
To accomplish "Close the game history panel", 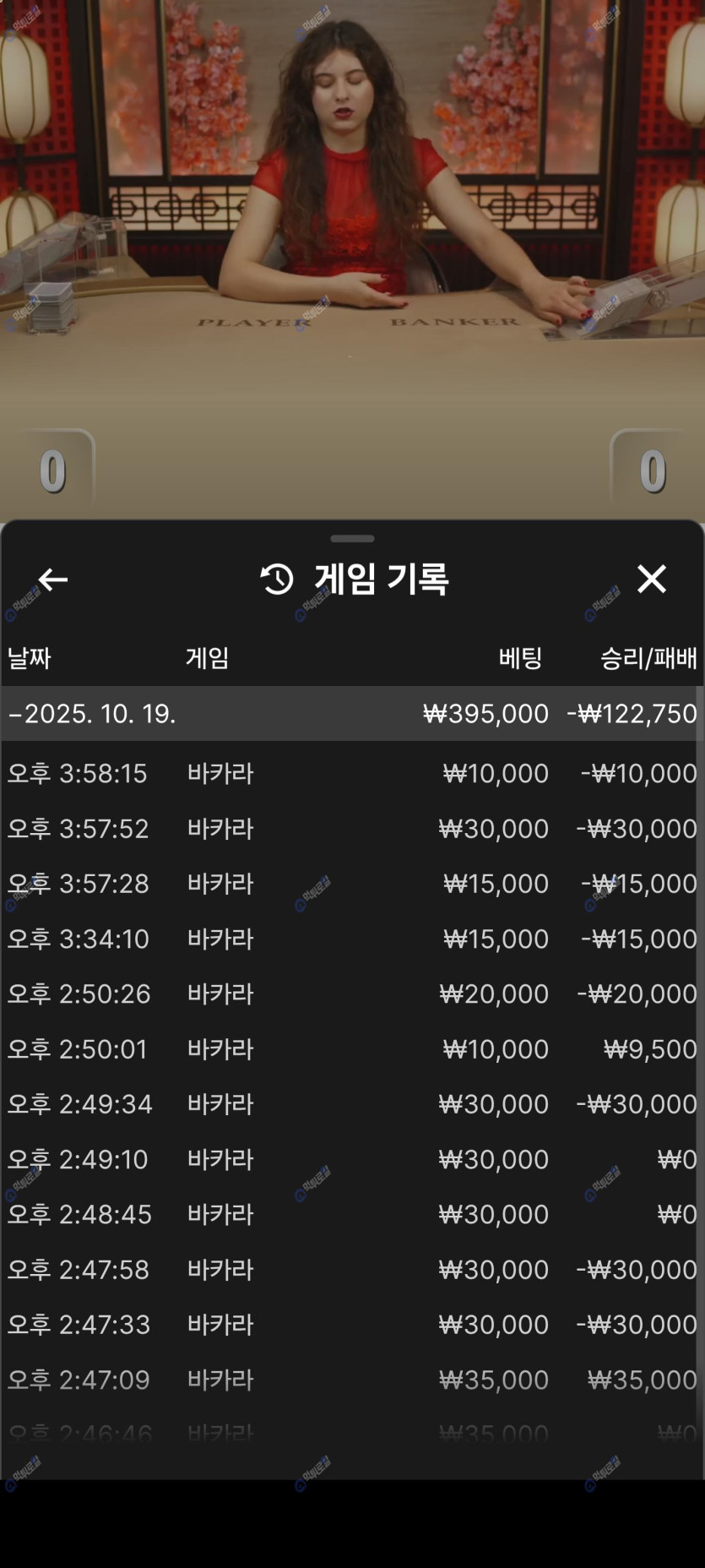I will (651, 580).
